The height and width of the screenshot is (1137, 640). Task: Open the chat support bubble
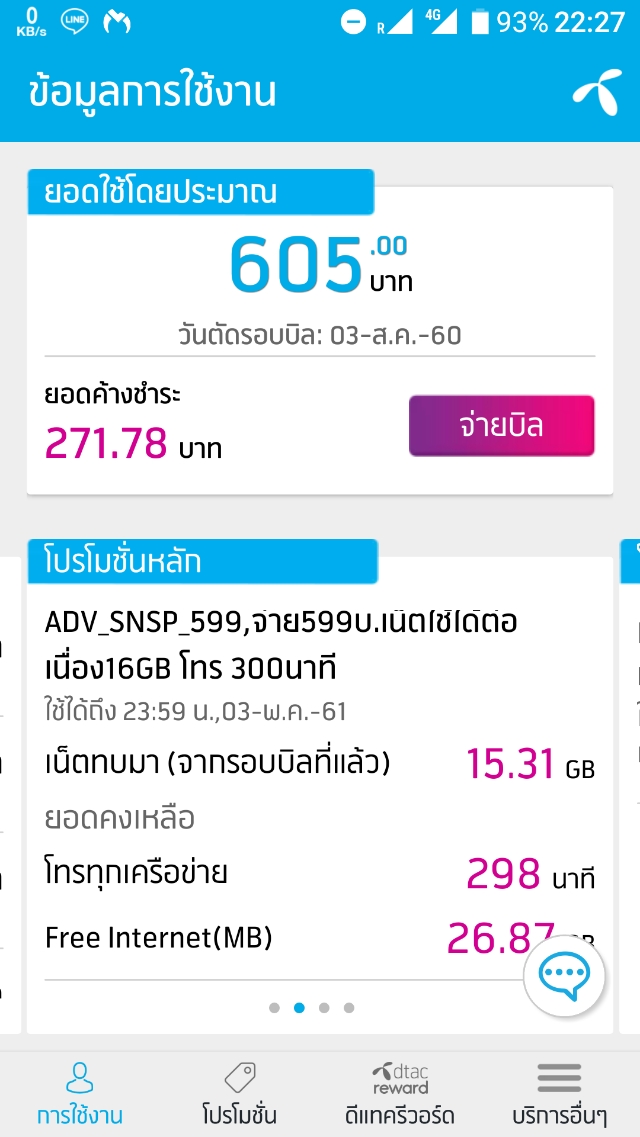(x=564, y=975)
